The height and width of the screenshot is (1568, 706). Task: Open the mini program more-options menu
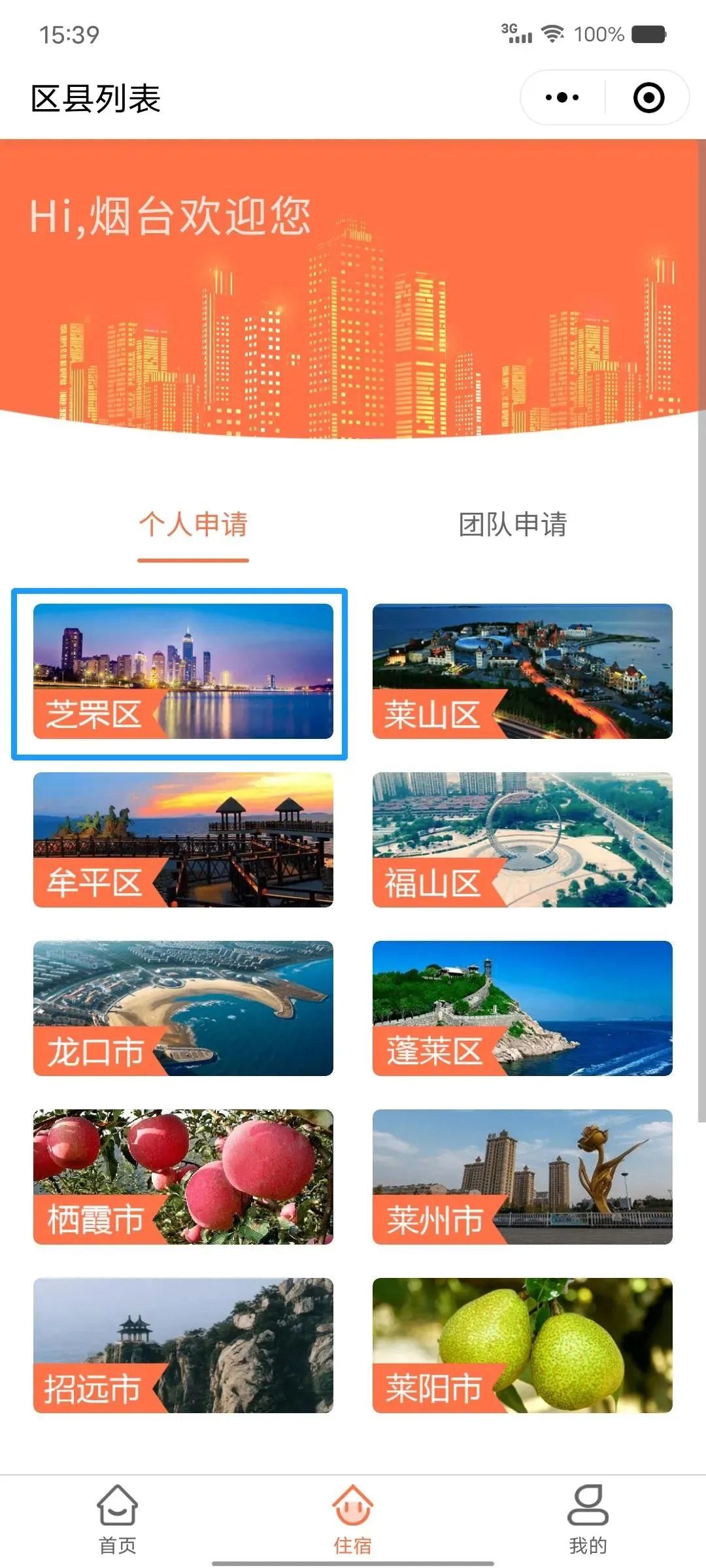[562, 98]
